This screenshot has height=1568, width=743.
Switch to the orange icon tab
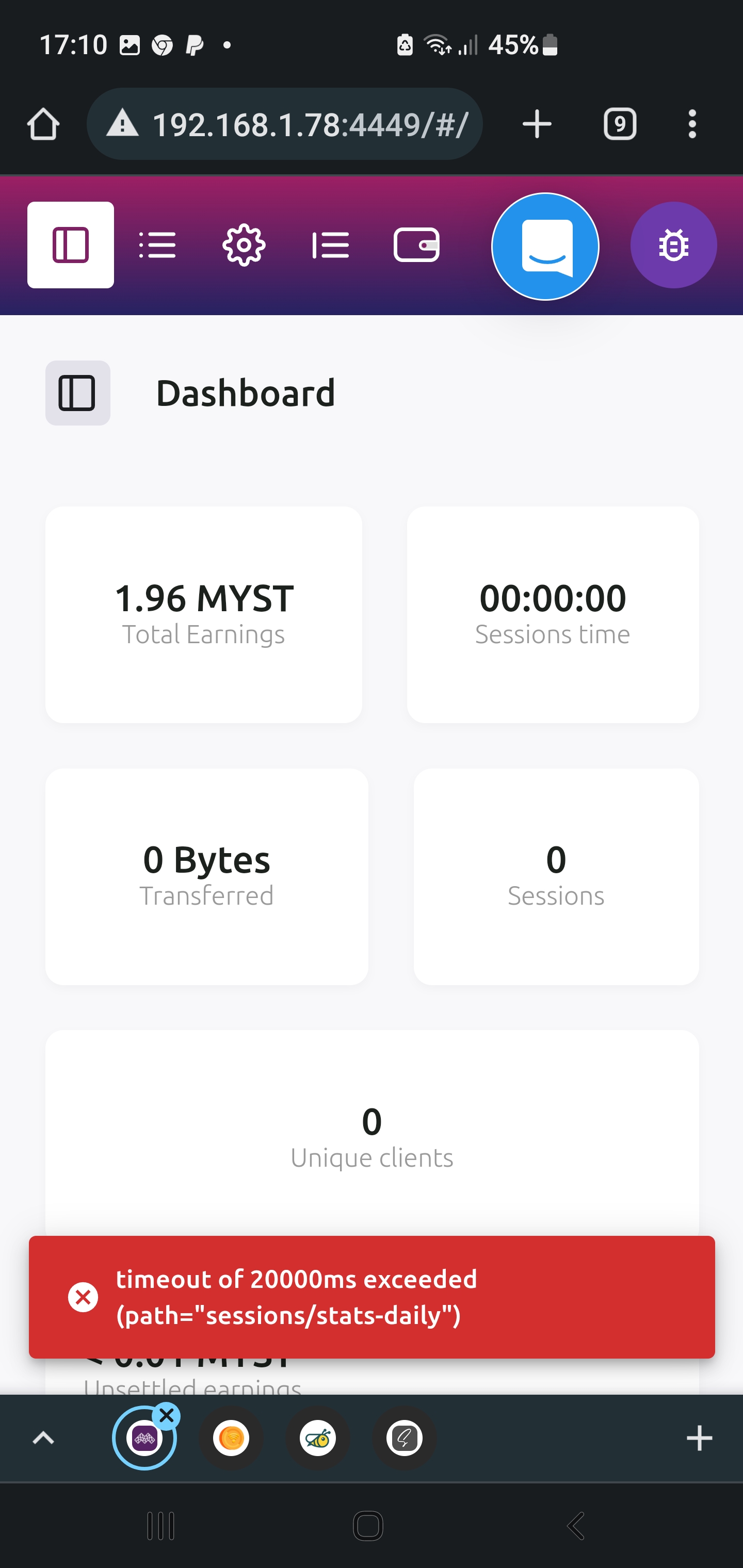click(x=232, y=1439)
